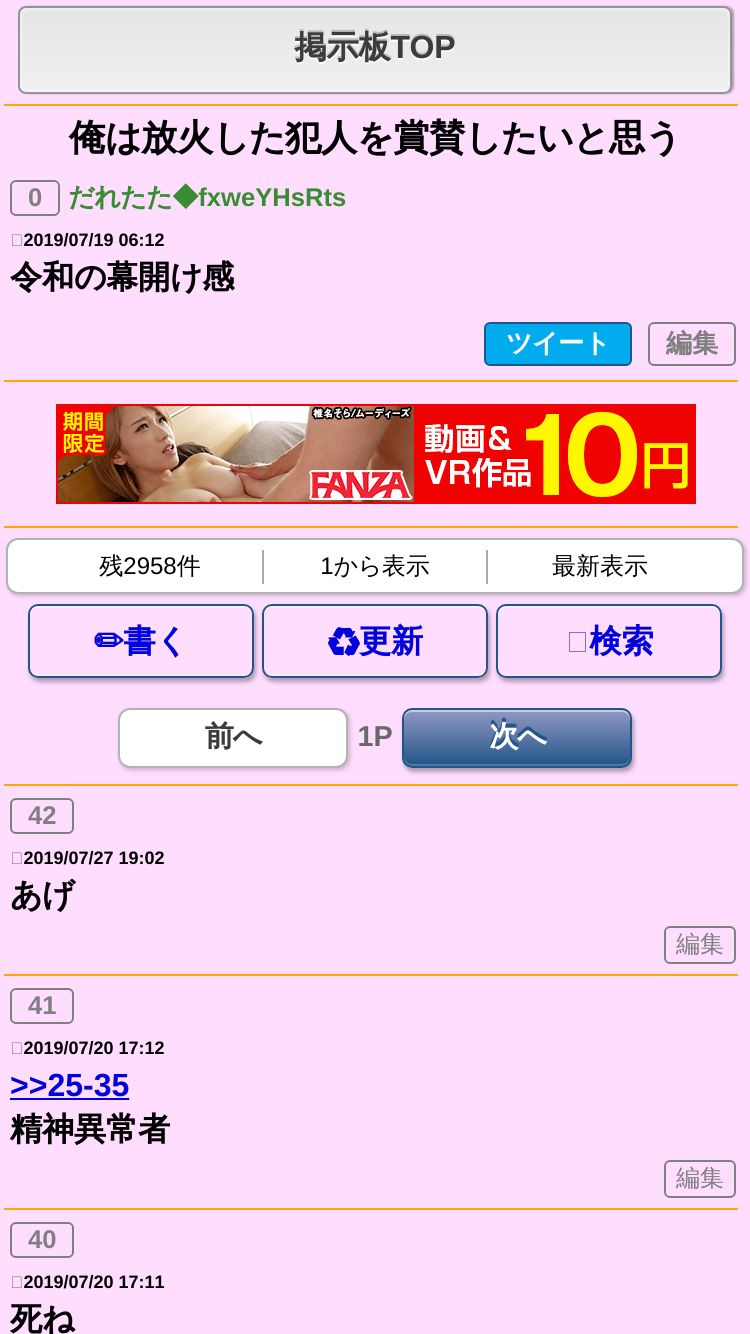Follow the >>25-35 reference link
The height and width of the screenshot is (1334, 750).
(70, 1085)
